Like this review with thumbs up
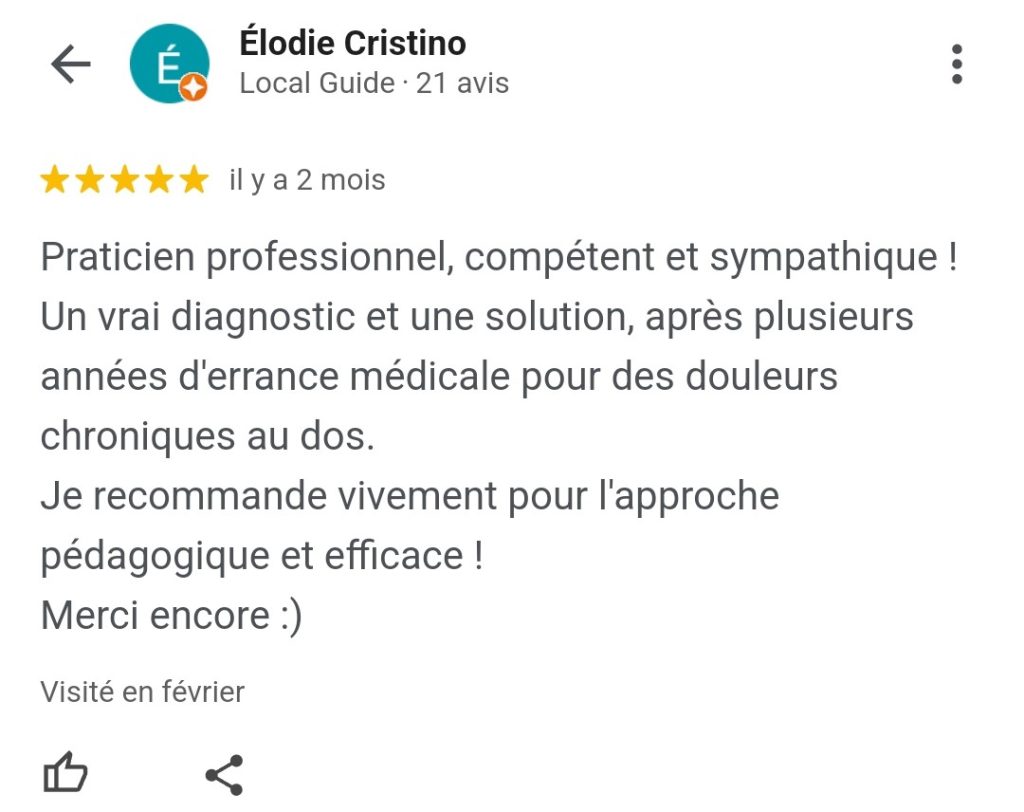This screenshot has width=1024, height=812. pos(65,774)
